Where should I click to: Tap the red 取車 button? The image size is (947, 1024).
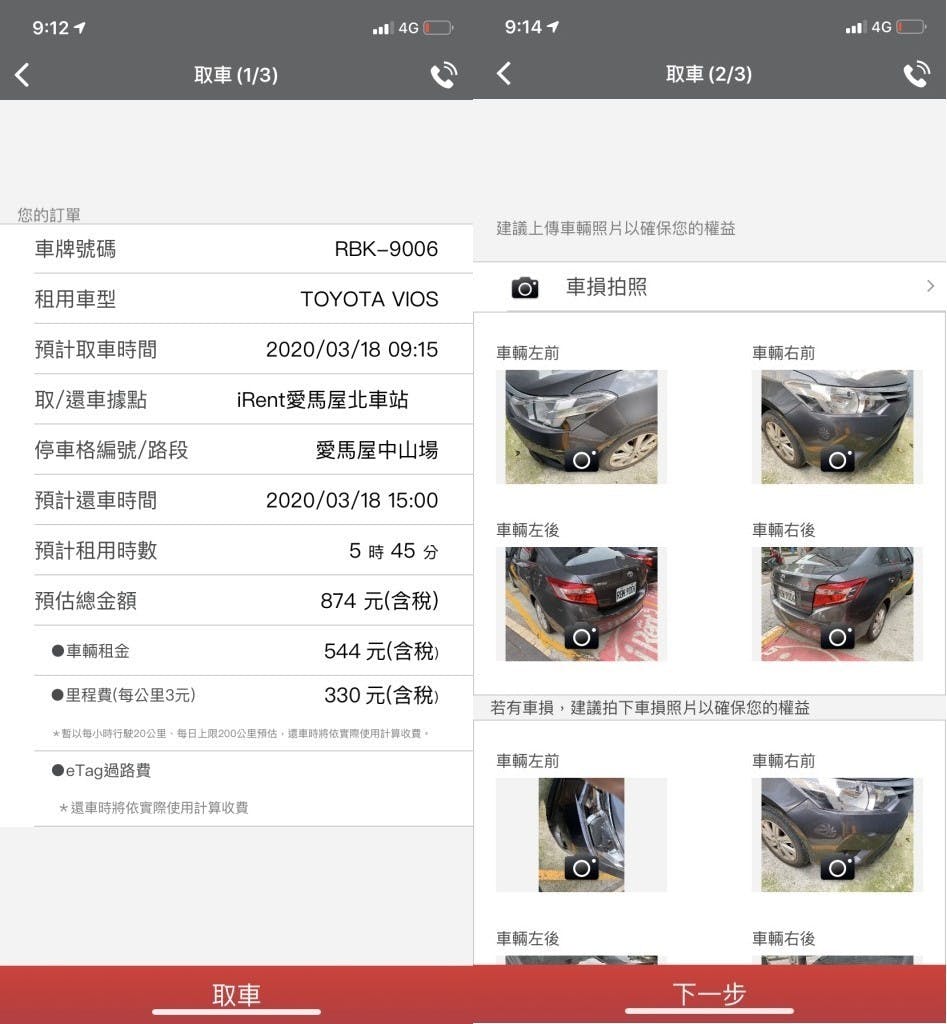(x=236, y=993)
